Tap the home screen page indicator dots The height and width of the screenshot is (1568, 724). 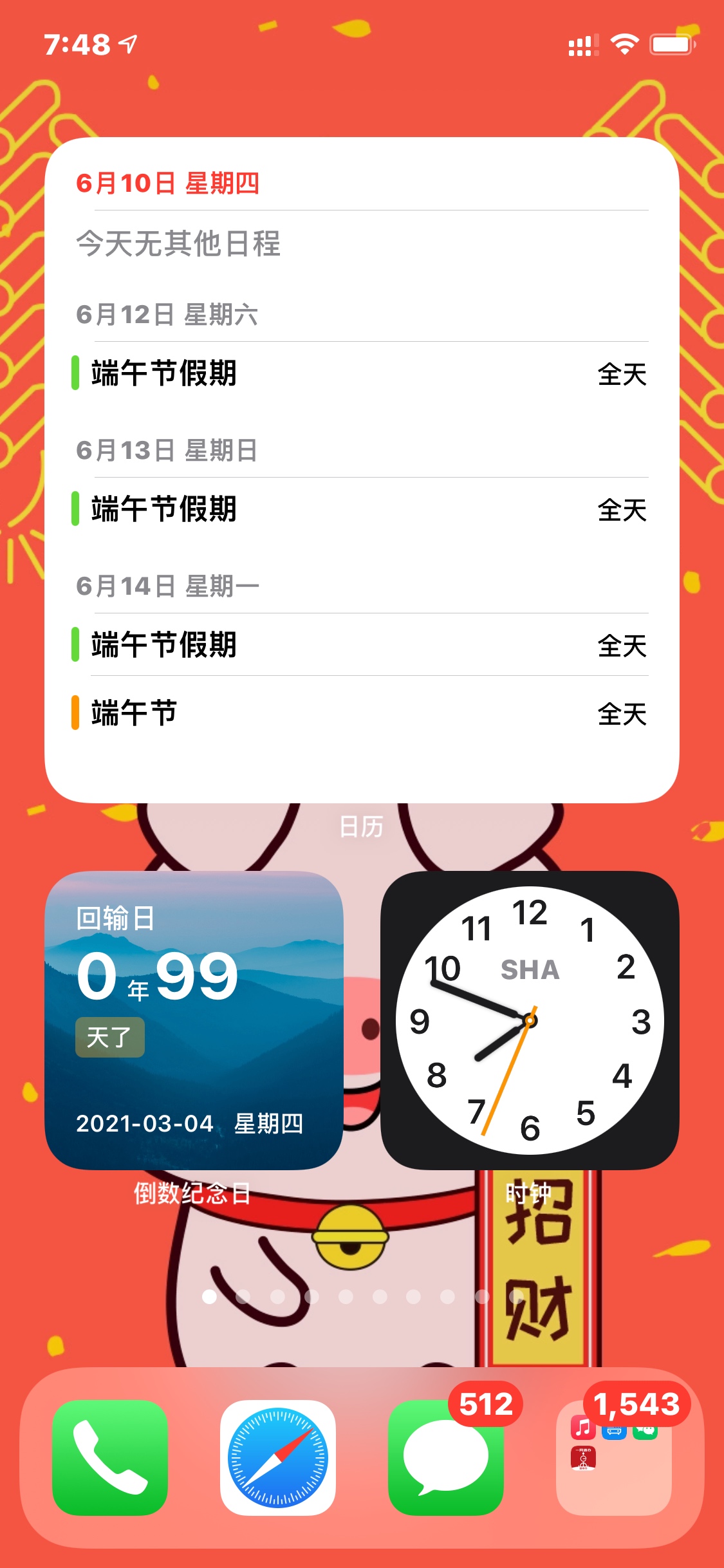[362, 1296]
